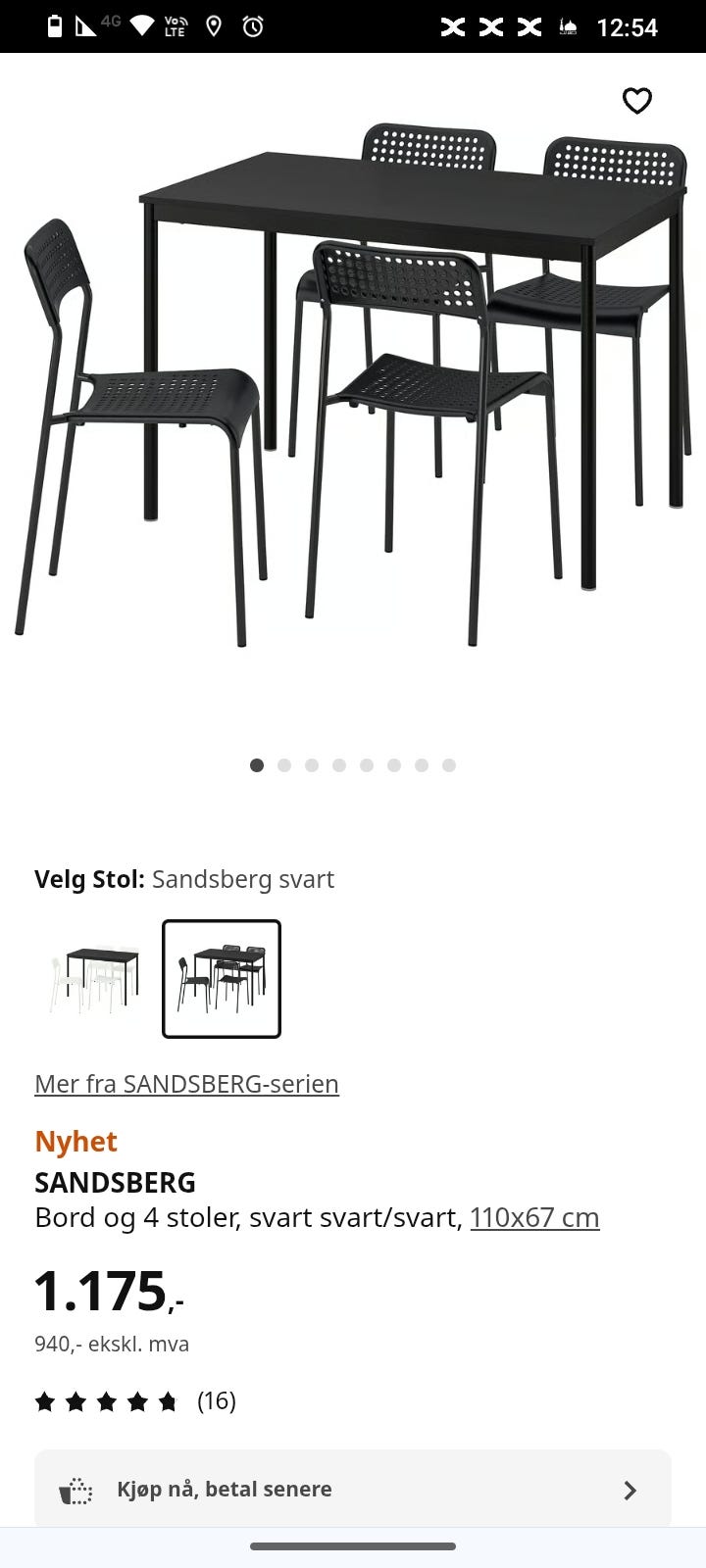Image resolution: width=706 pixels, height=1568 pixels.
Task: Expand Kjøp nå, betal senere details via chevron
Action: (x=630, y=1489)
